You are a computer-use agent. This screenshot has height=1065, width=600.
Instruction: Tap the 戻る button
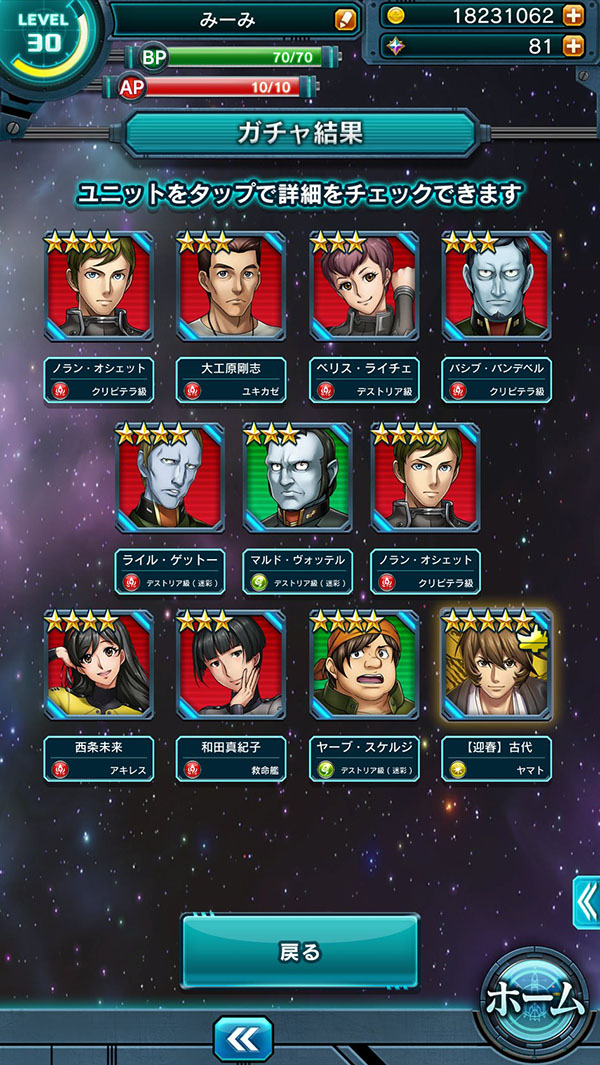299,951
